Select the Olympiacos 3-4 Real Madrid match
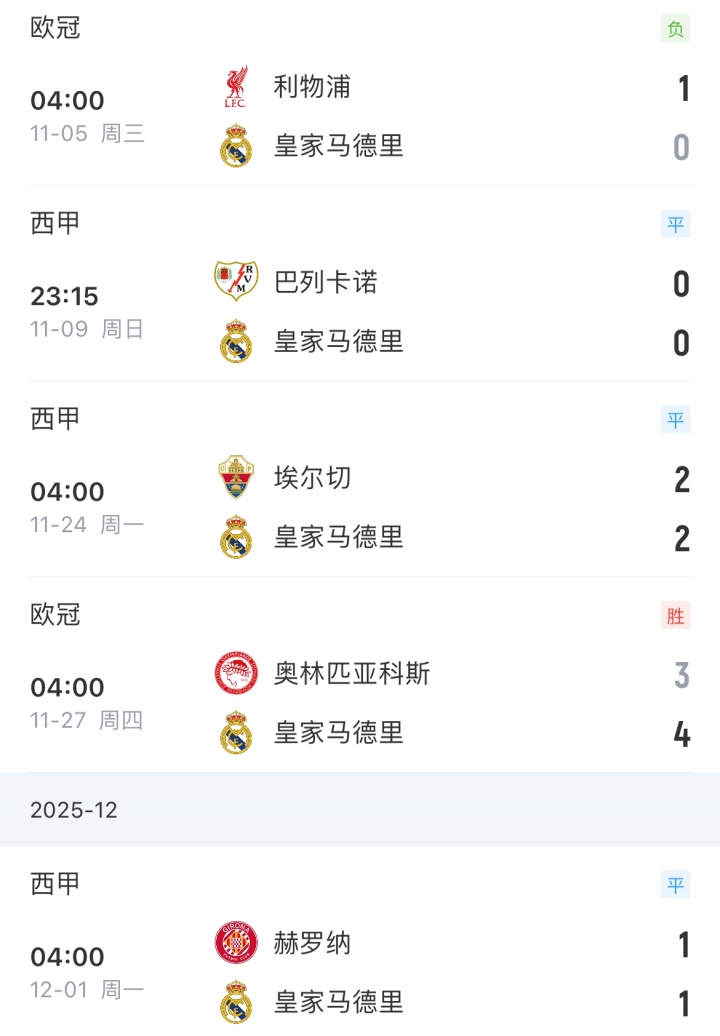The height and width of the screenshot is (1036, 720). tap(360, 704)
